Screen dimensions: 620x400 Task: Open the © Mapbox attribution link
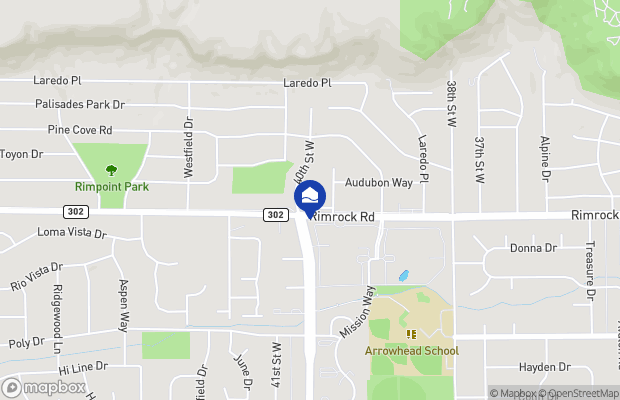[514, 393]
